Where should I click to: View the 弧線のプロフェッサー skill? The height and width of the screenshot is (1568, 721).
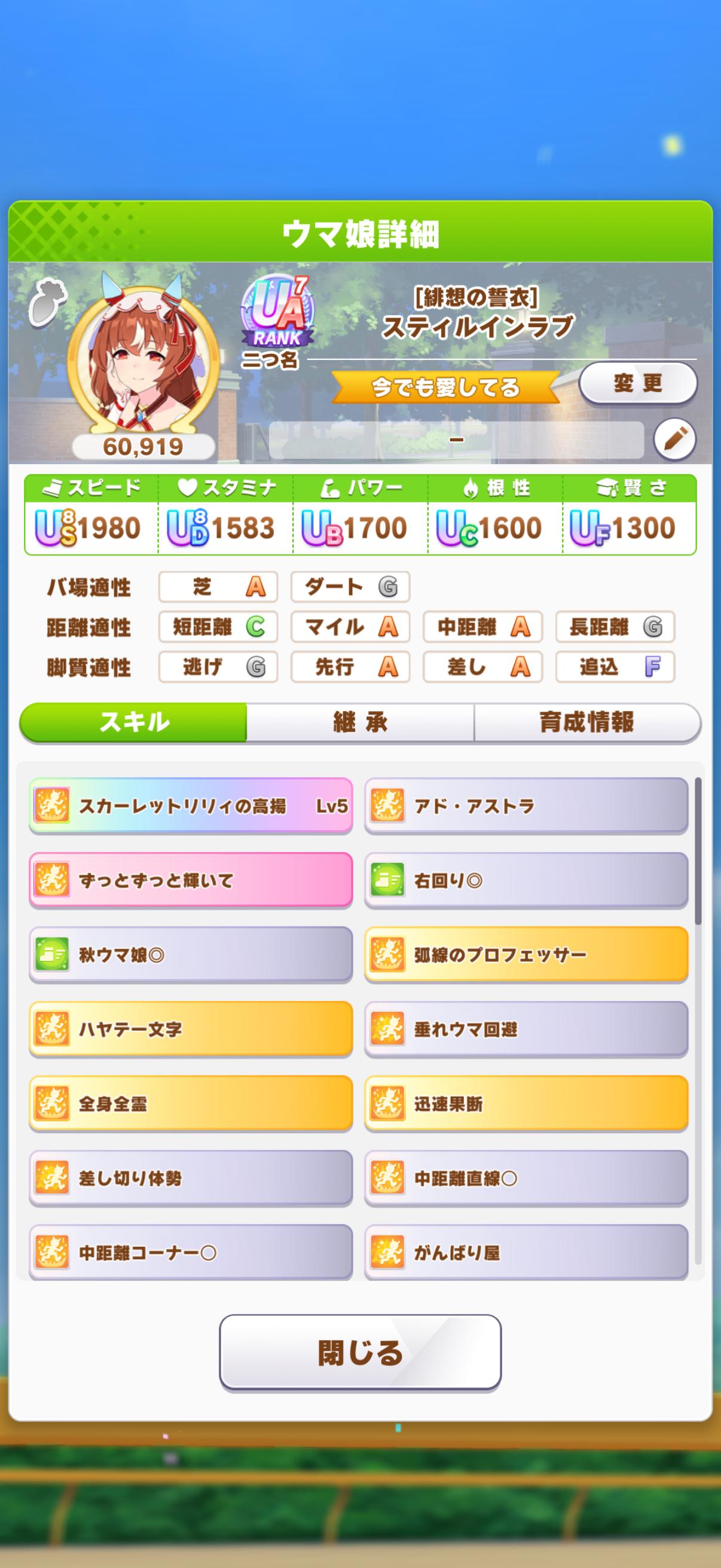(526, 954)
